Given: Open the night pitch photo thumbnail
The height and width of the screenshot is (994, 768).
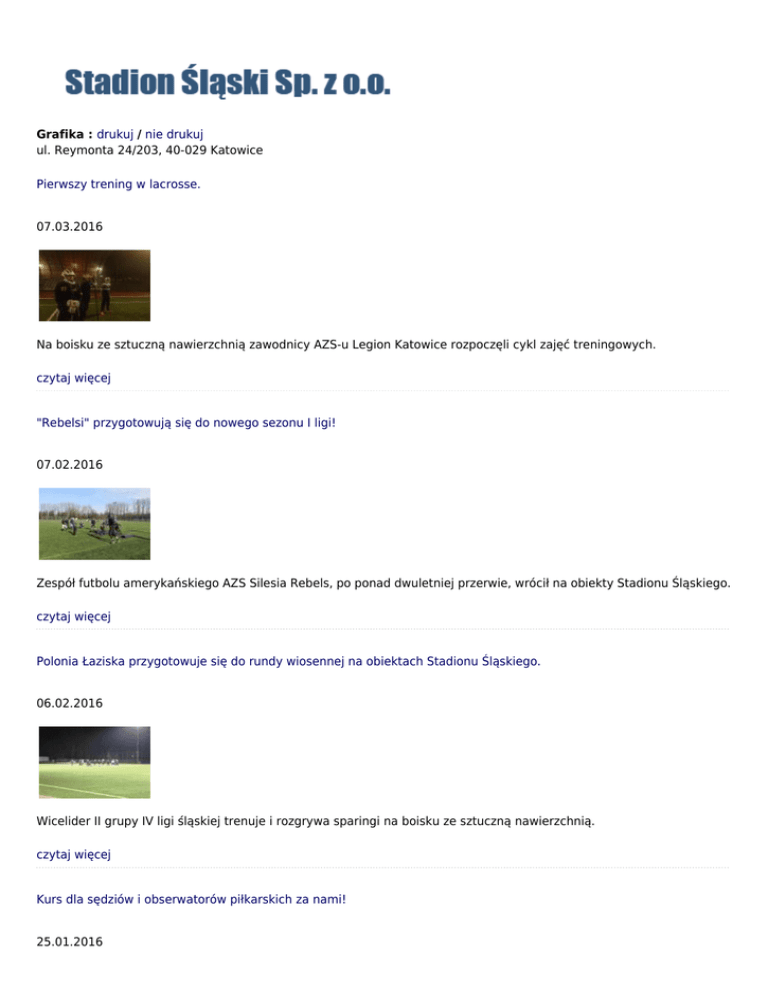Looking at the screenshot, I should [x=94, y=762].
